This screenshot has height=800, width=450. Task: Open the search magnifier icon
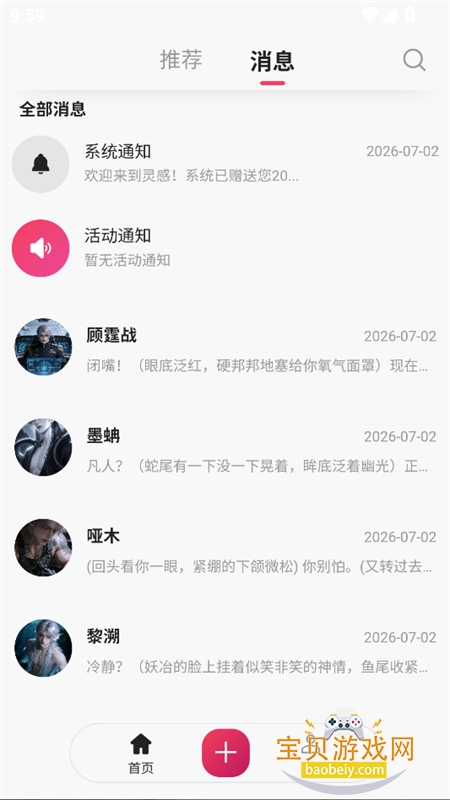[x=414, y=60]
